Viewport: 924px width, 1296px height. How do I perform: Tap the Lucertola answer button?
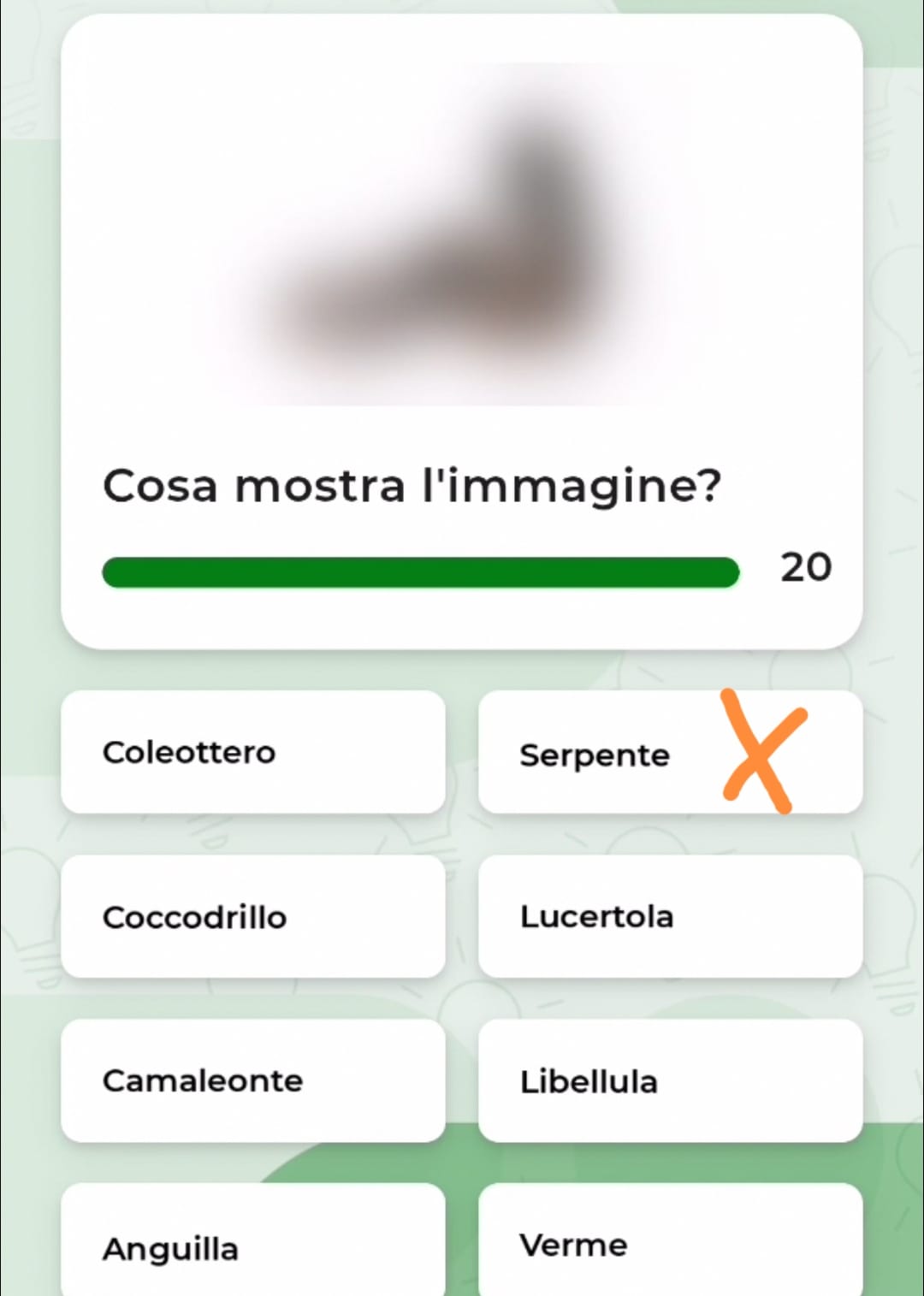click(670, 916)
